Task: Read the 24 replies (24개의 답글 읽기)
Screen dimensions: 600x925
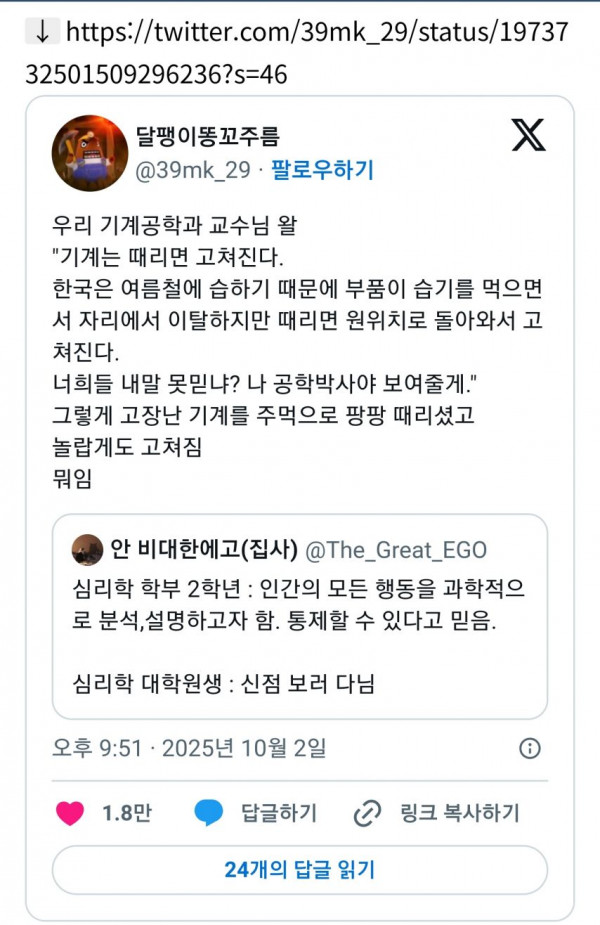Action: tap(299, 870)
